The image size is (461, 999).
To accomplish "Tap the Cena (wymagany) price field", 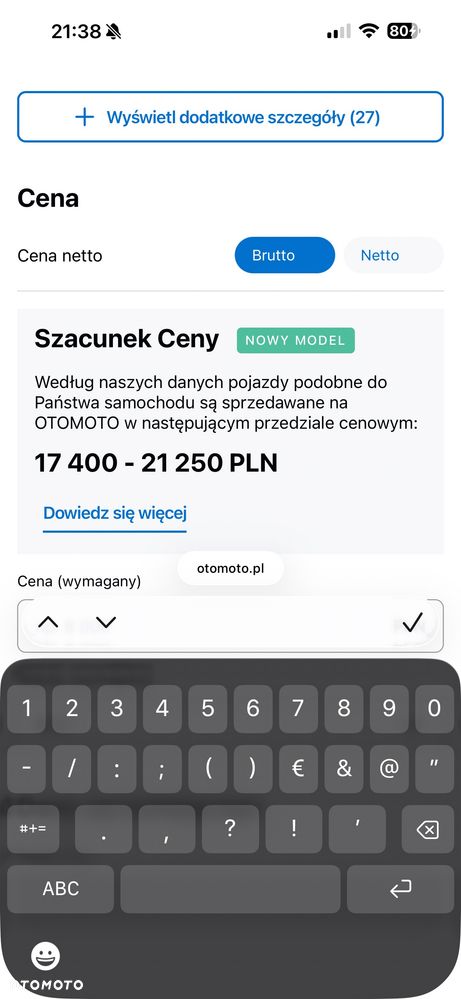I will tap(230, 625).
